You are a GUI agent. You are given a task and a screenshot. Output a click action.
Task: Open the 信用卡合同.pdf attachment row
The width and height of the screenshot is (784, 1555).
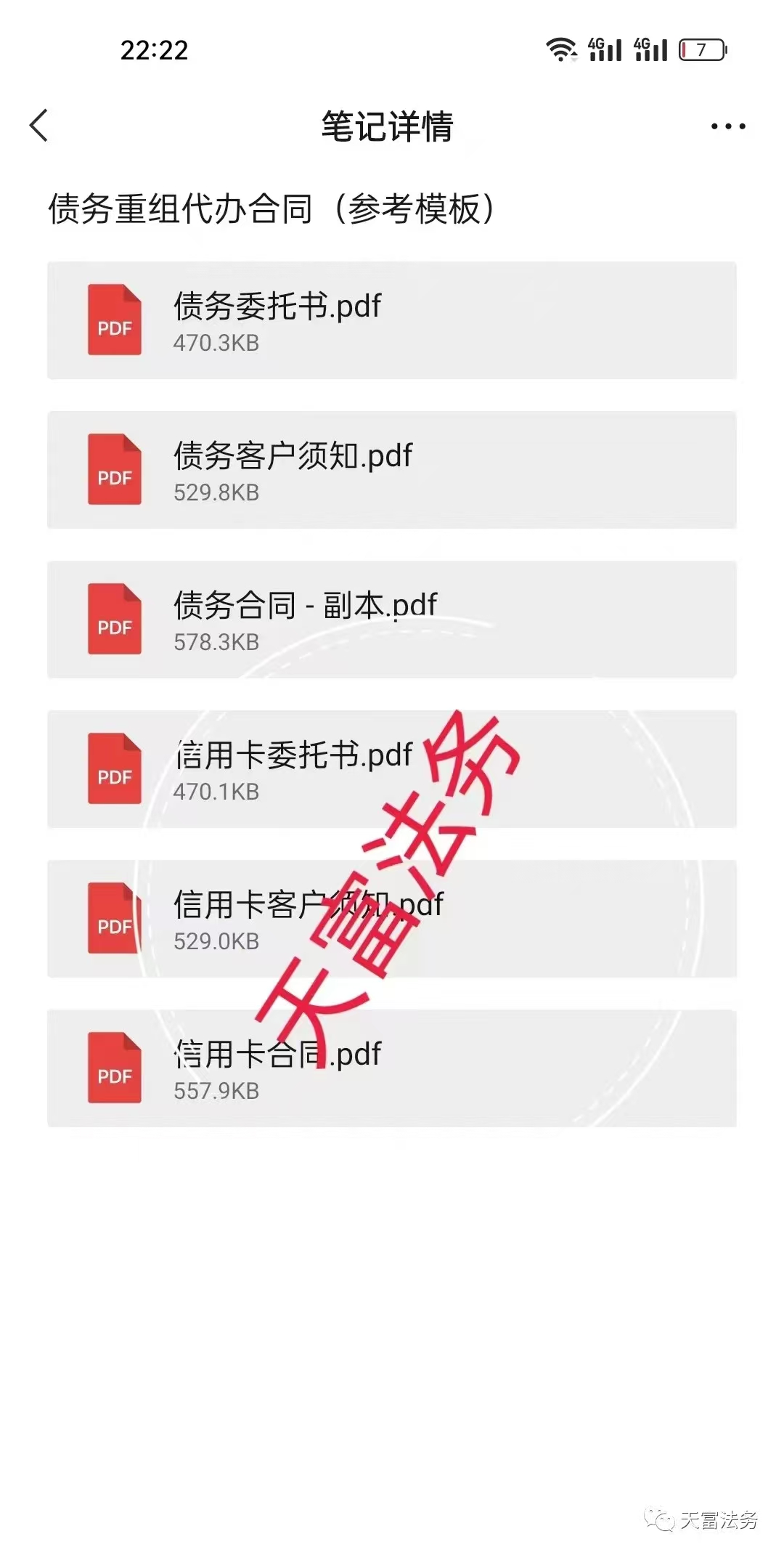(x=392, y=1068)
